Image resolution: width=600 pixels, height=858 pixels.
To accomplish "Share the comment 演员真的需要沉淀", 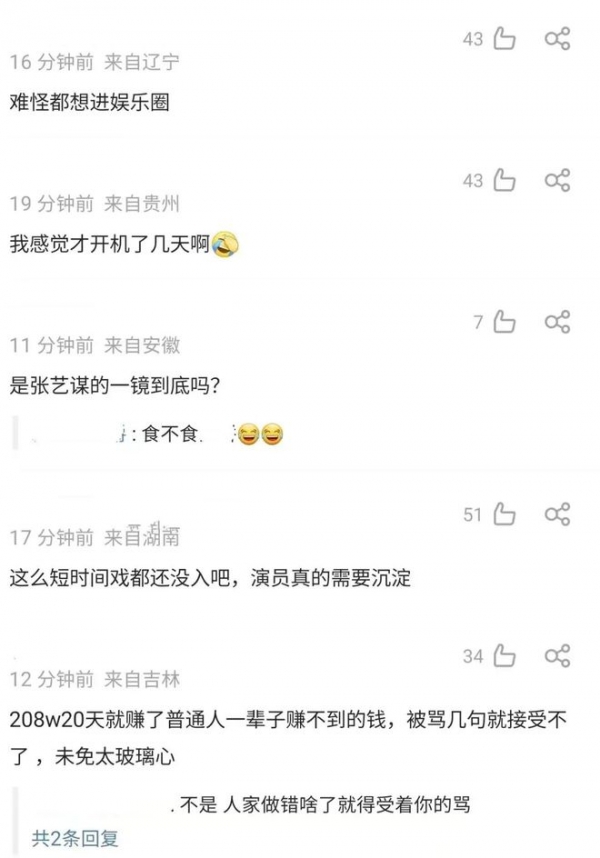I will [557, 515].
